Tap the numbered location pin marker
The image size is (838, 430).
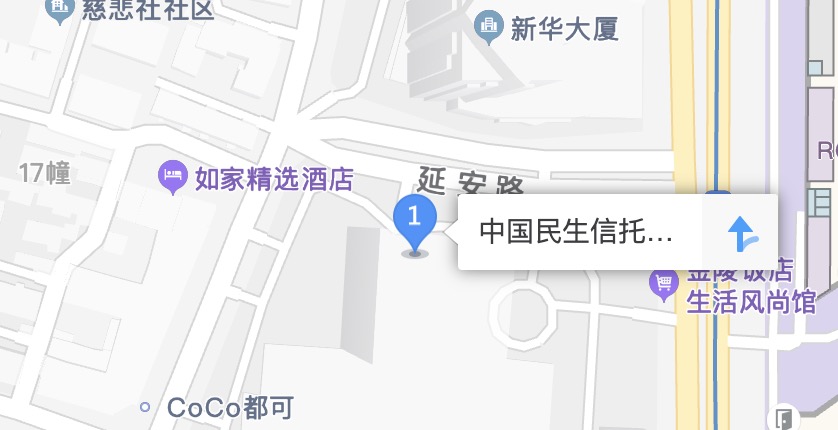(414, 220)
